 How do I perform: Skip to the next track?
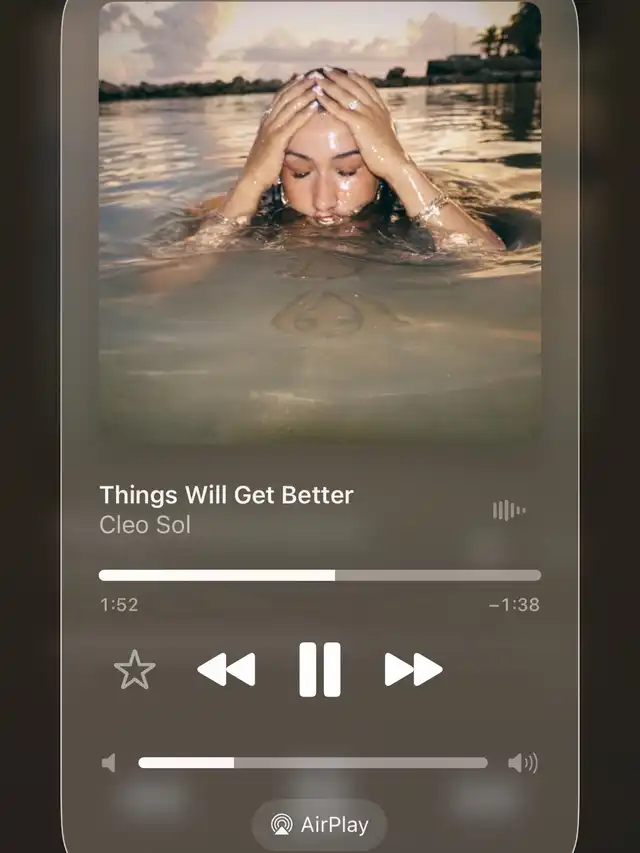click(413, 669)
